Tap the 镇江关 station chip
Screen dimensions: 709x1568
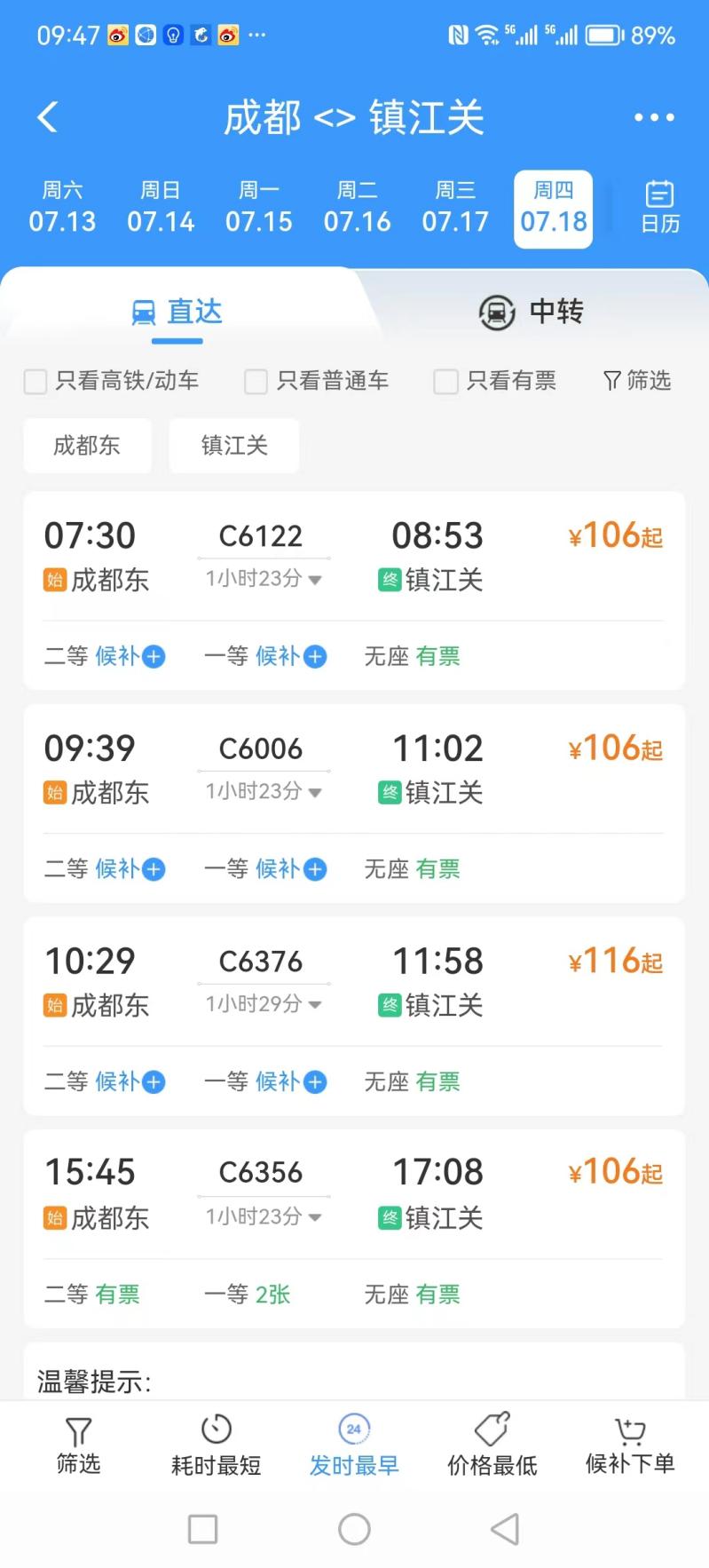pyautogui.click(x=234, y=446)
